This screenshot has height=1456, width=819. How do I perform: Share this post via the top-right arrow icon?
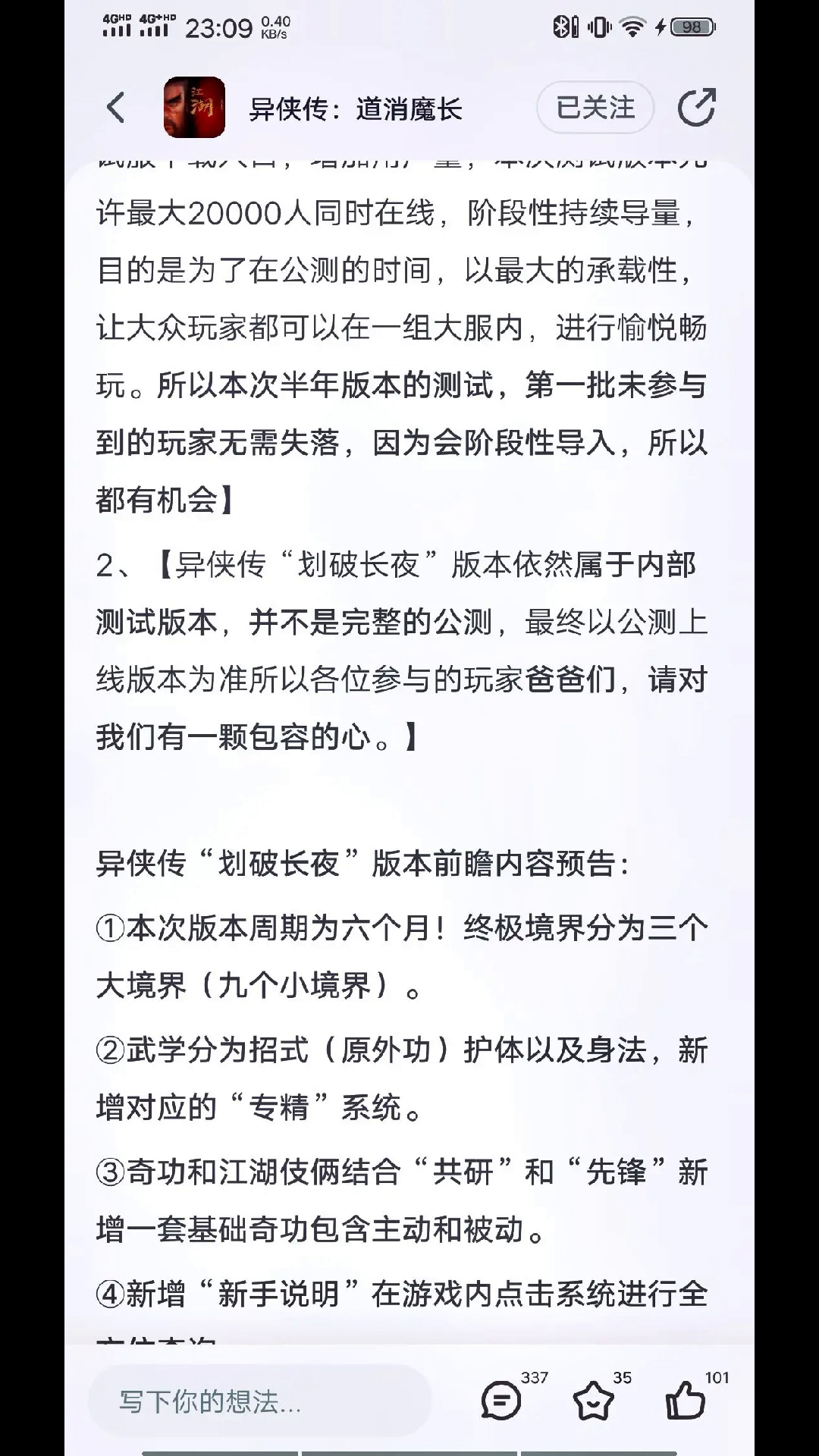point(696,108)
